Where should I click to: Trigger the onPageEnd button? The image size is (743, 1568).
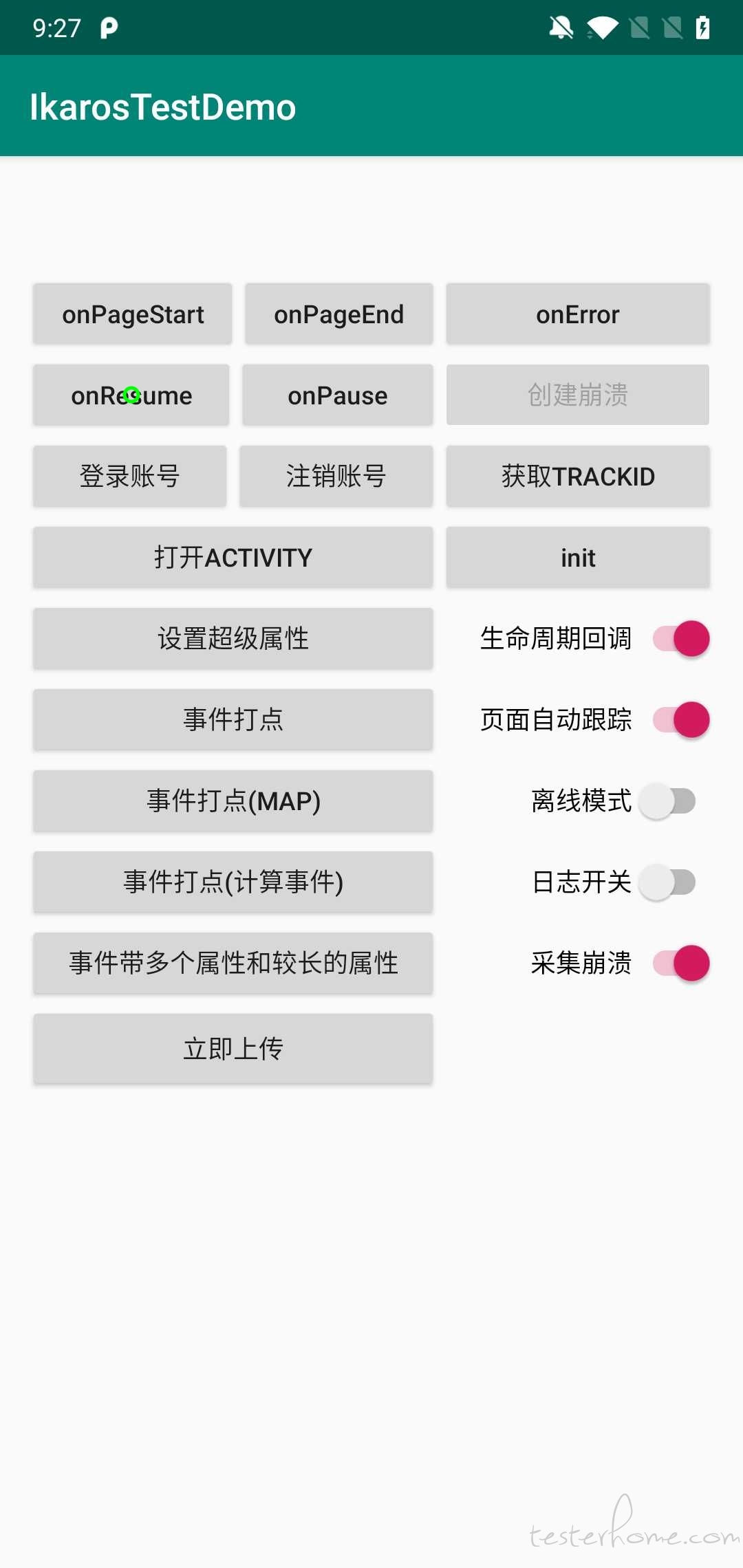[x=338, y=314]
